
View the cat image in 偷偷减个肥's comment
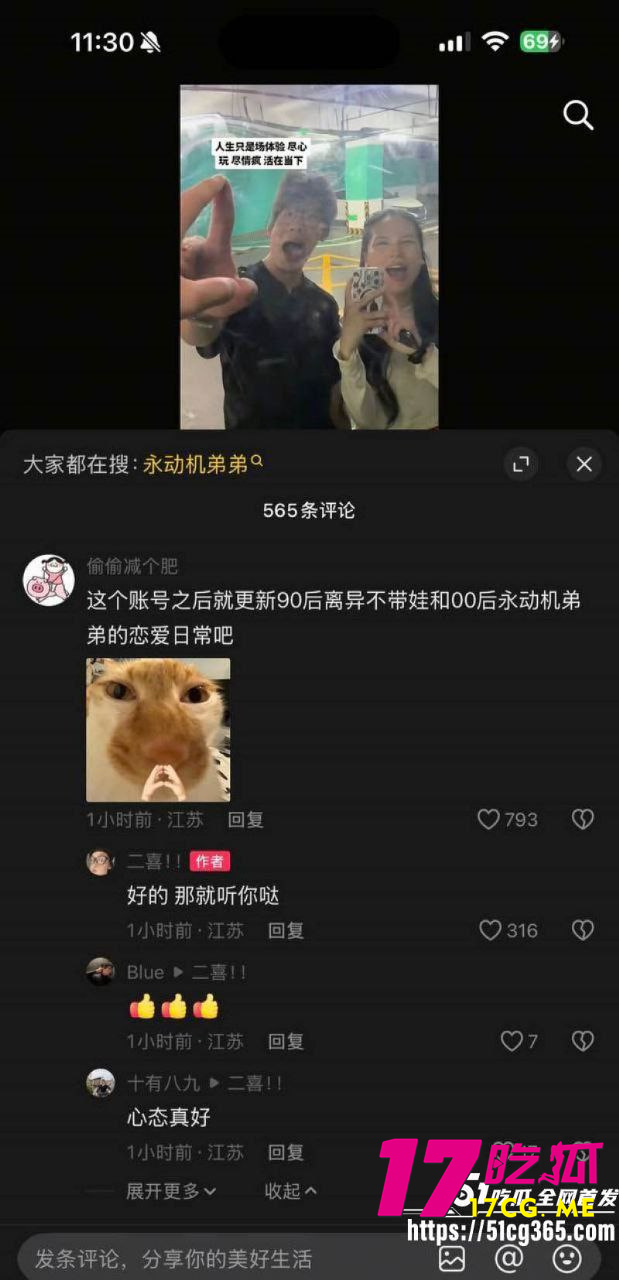[x=158, y=730]
